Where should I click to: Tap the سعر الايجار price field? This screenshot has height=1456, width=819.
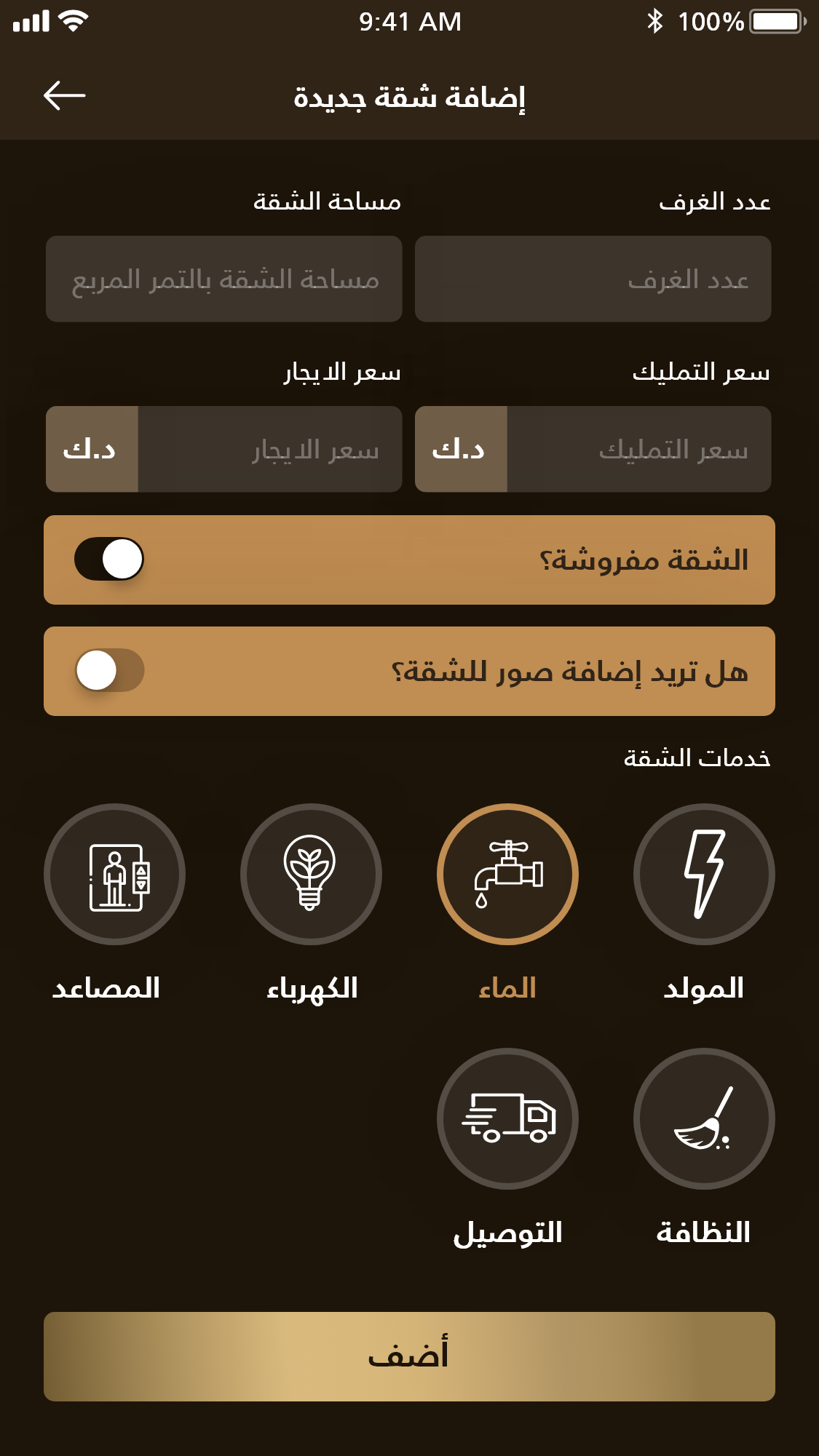[x=269, y=449]
